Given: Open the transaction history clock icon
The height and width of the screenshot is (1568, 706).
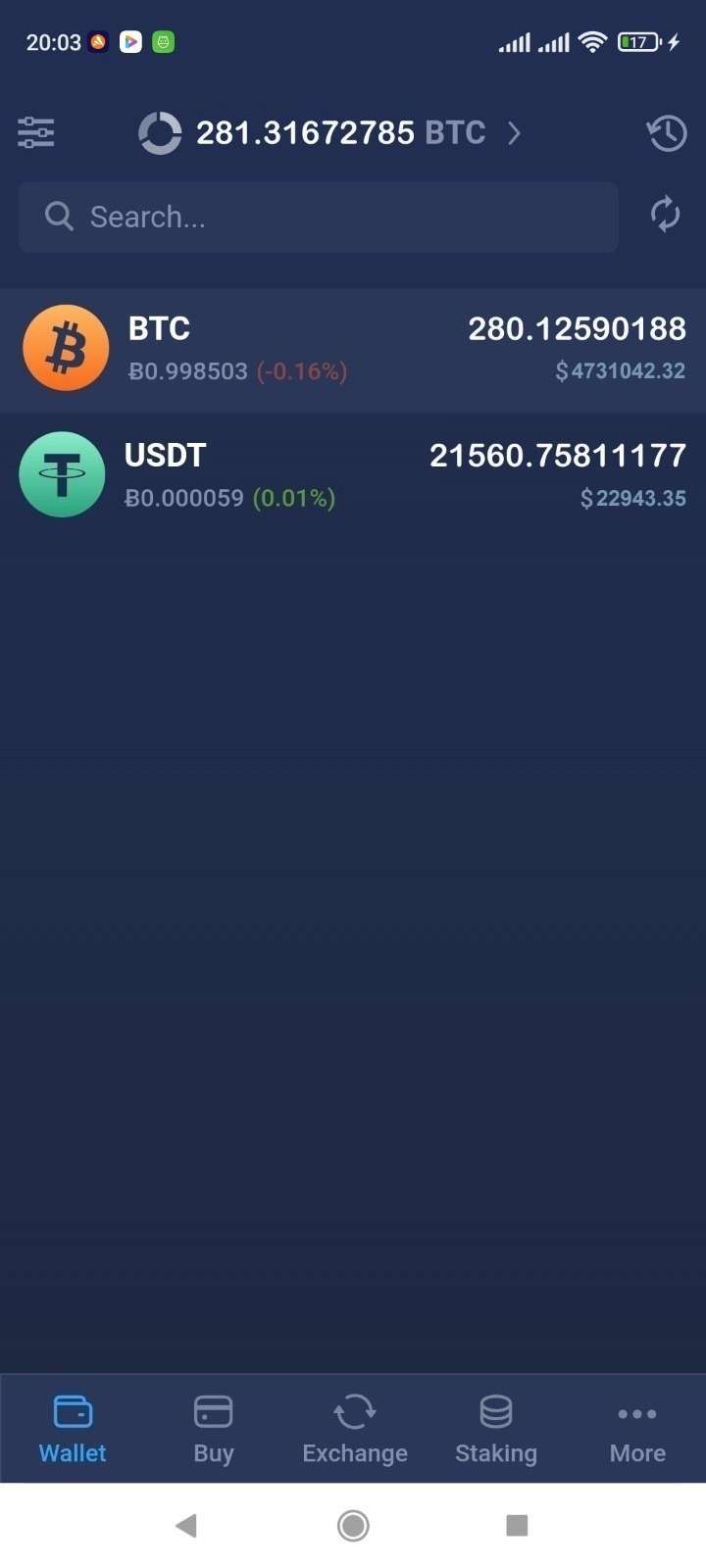Looking at the screenshot, I should [667, 133].
